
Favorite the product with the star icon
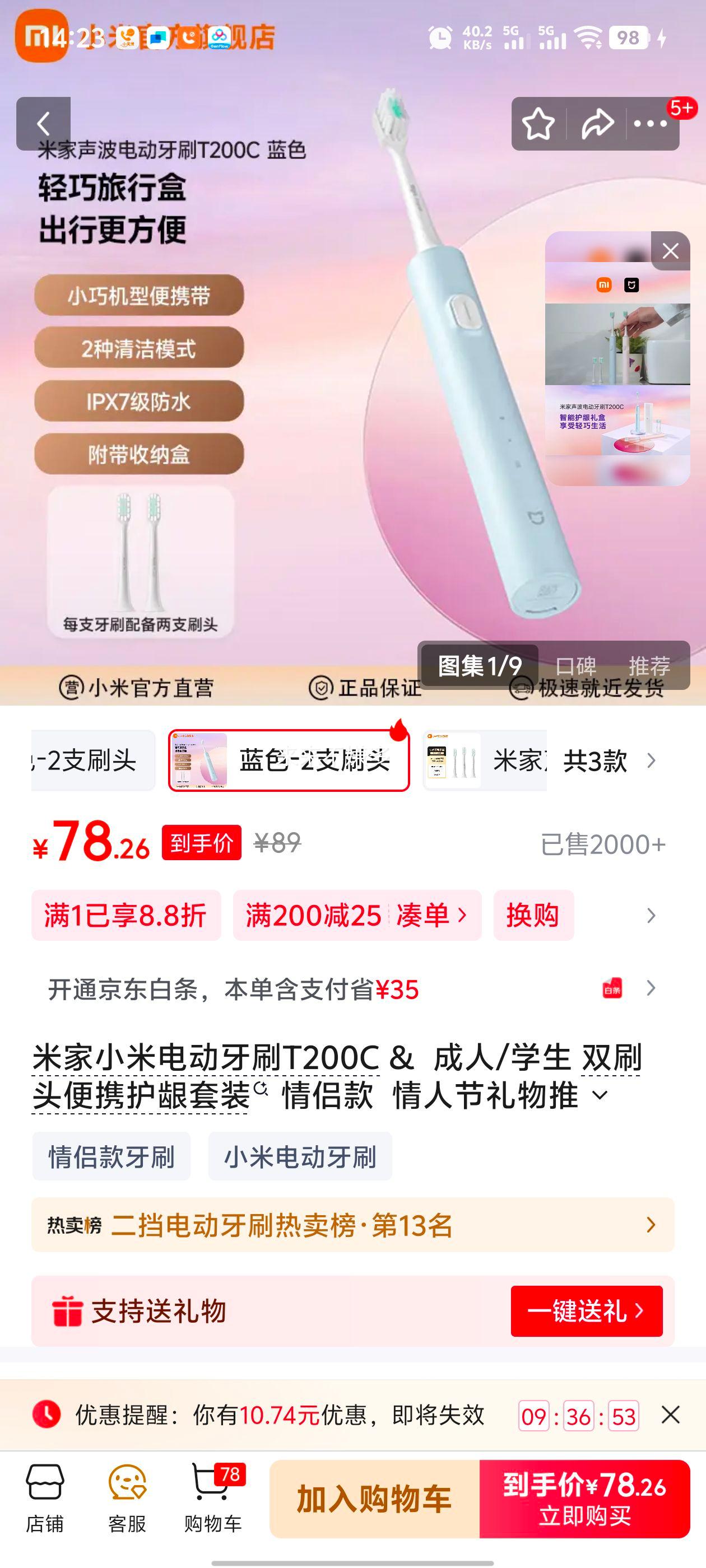click(x=538, y=123)
